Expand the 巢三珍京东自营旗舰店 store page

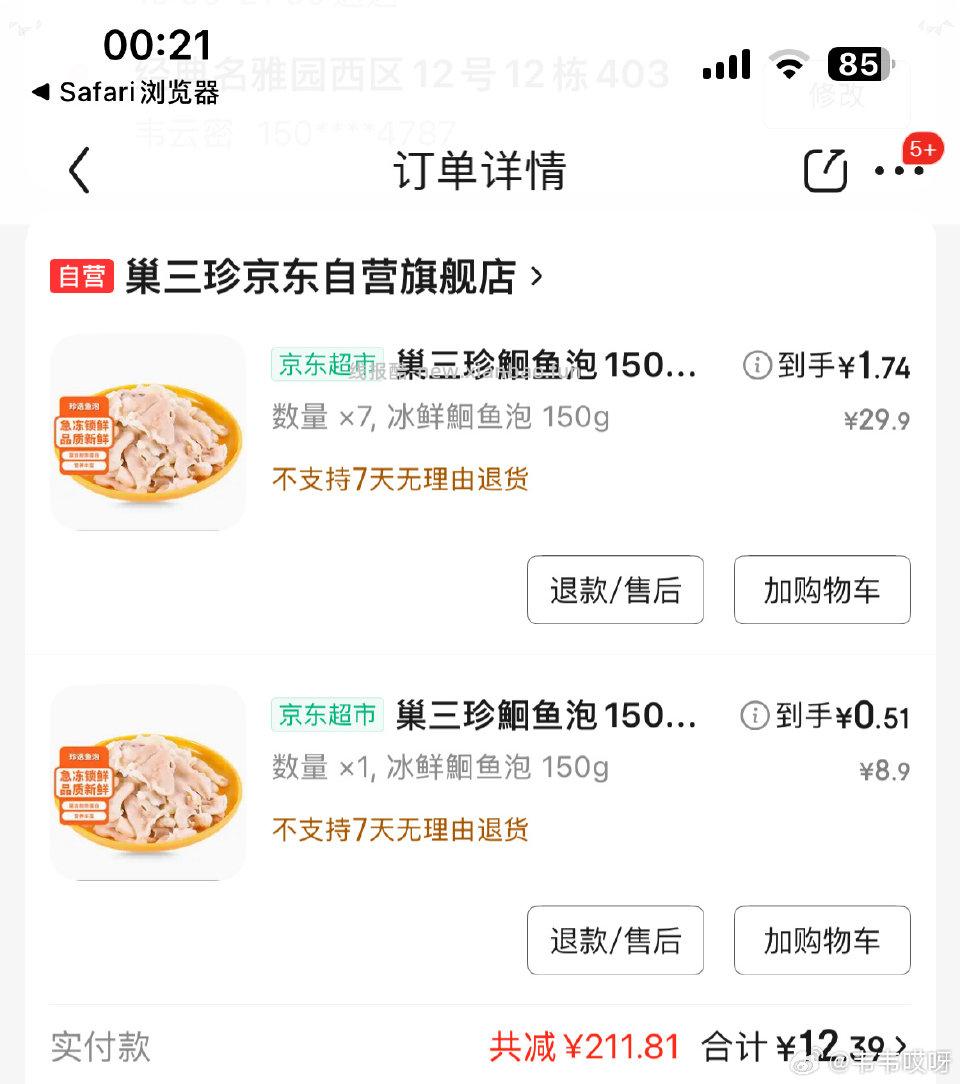pos(330,277)
